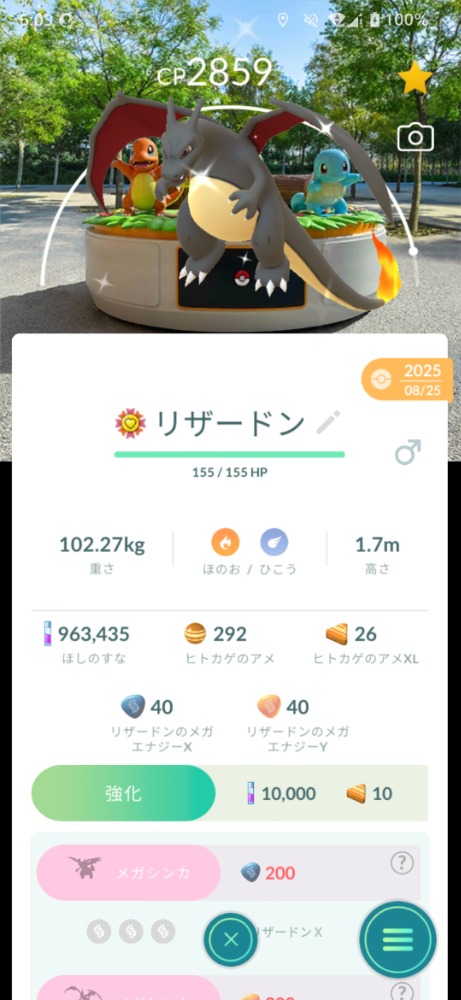Screen dimensions: 461x1000
Task: Close the Pokémon detail screen
Action: 231,939
